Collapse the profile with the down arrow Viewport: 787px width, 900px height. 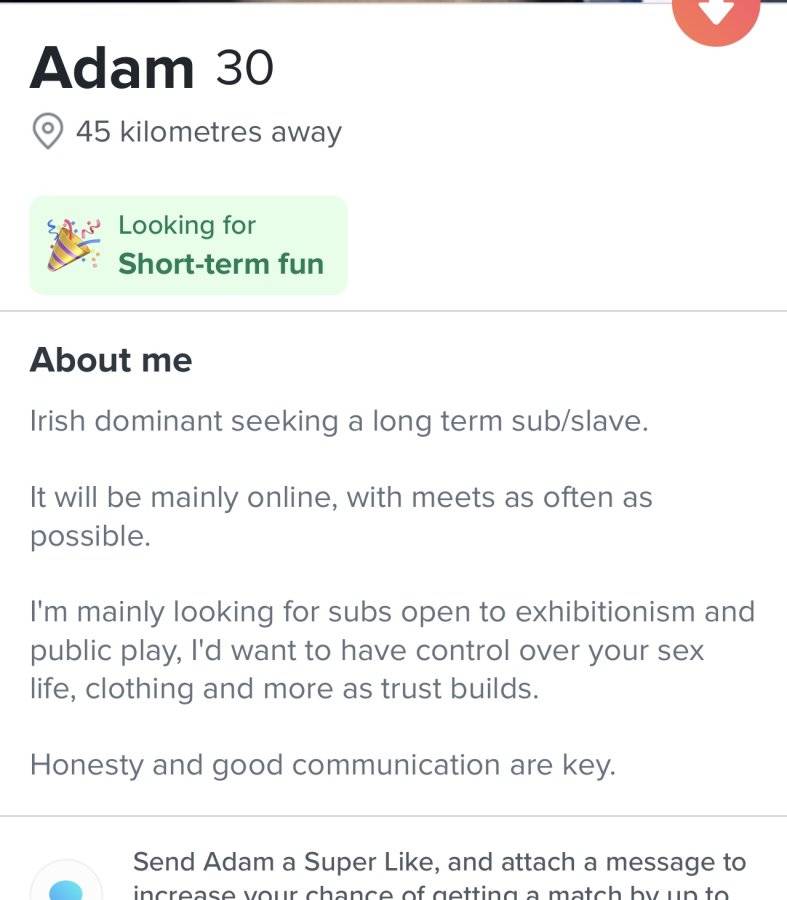click(716, 11)
